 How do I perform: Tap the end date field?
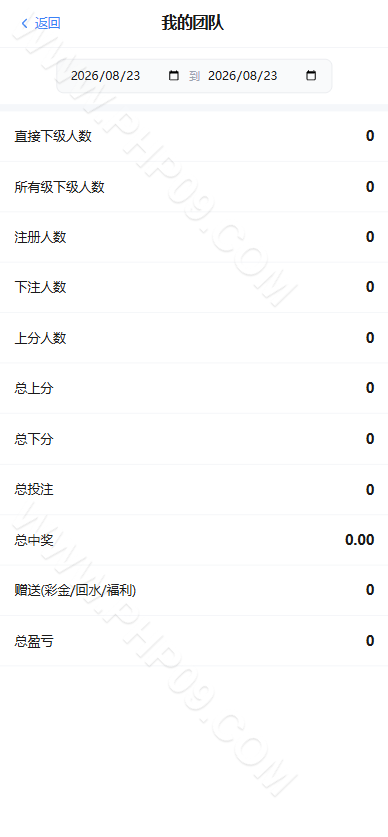pos(262,76)
